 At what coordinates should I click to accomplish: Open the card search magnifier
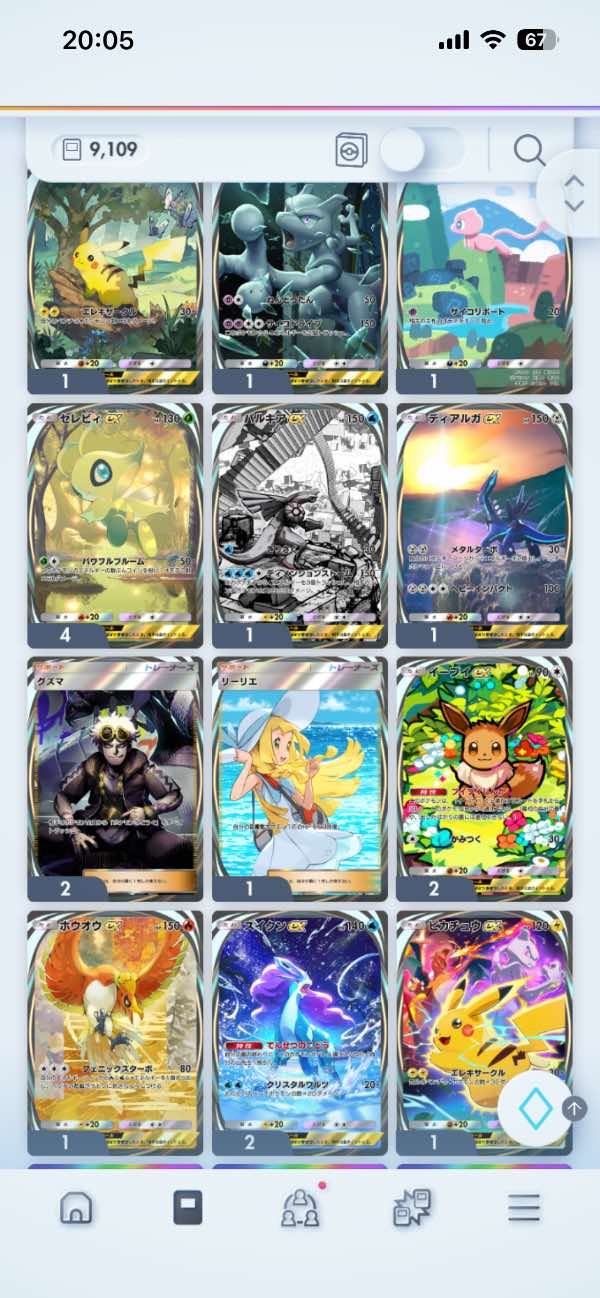(529, 150)
